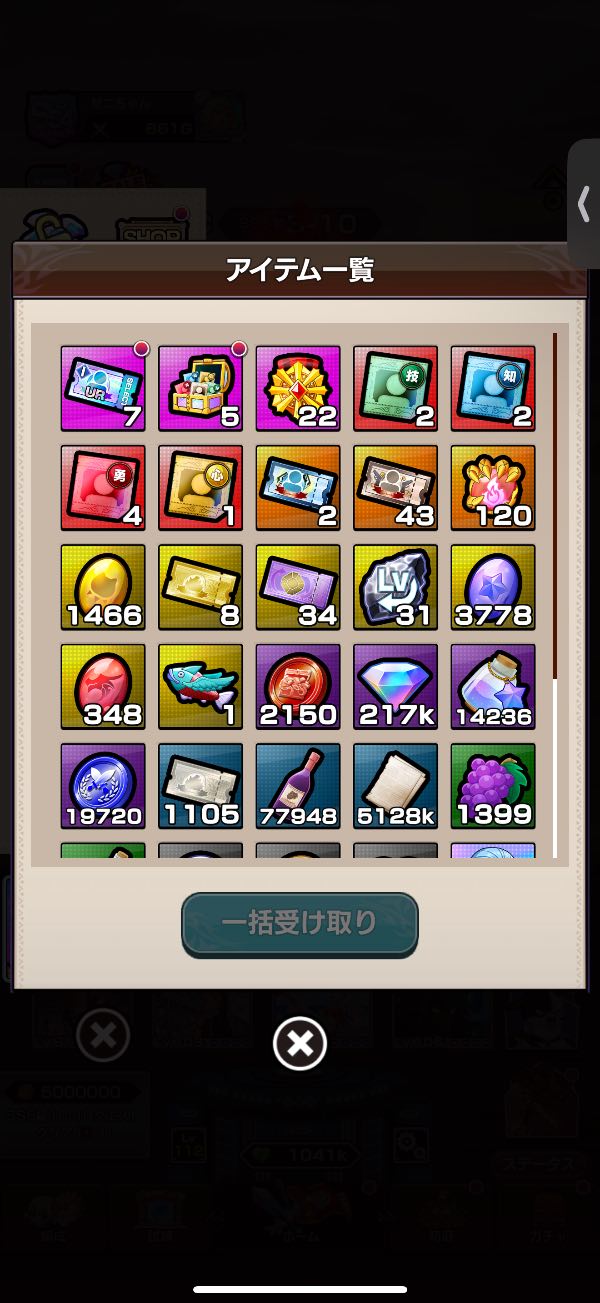The height and width of the screenshot is (1303, 600).
Task: Close the item list dialog
Action: tap(299, 1044)
